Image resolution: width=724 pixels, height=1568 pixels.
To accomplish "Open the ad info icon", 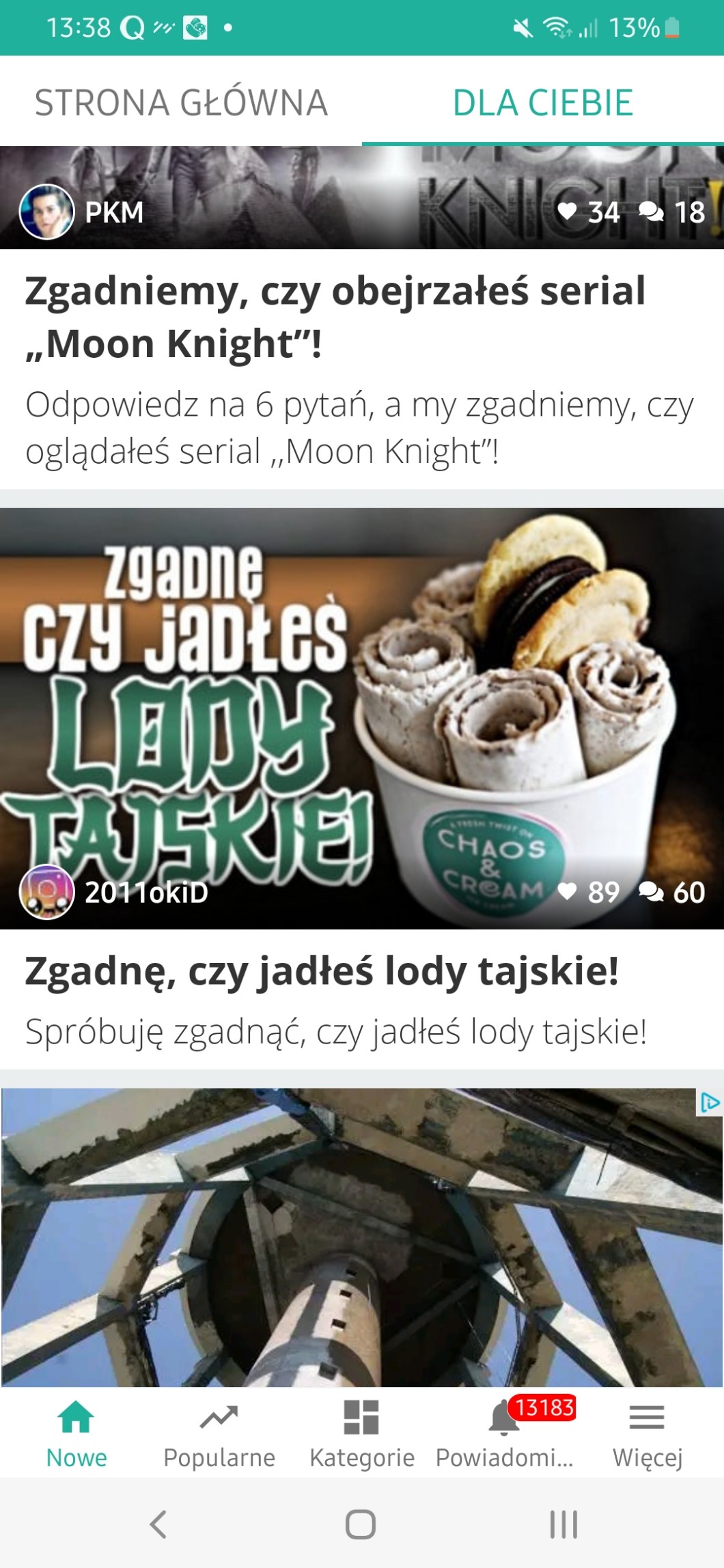I will 709,1102.
